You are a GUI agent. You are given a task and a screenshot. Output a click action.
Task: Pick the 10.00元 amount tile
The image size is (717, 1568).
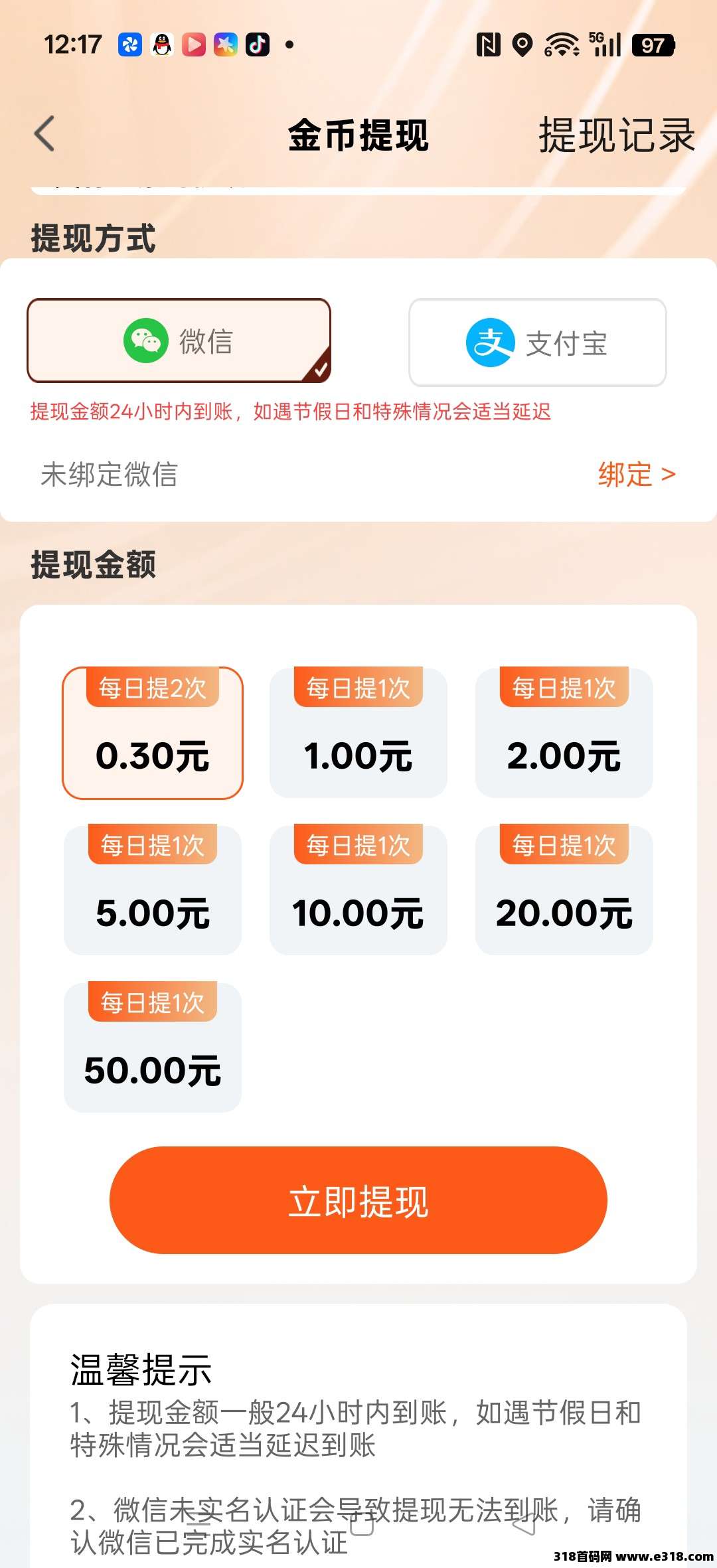click(x=358, y=890)
